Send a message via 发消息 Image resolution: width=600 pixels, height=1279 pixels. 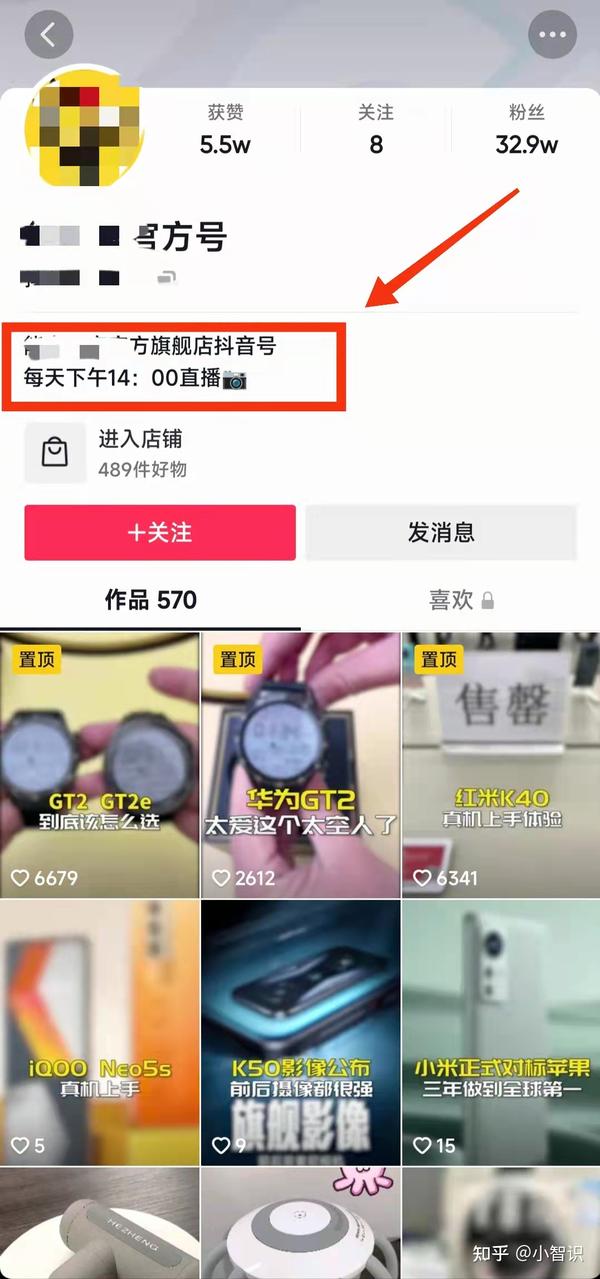[441, 532]
